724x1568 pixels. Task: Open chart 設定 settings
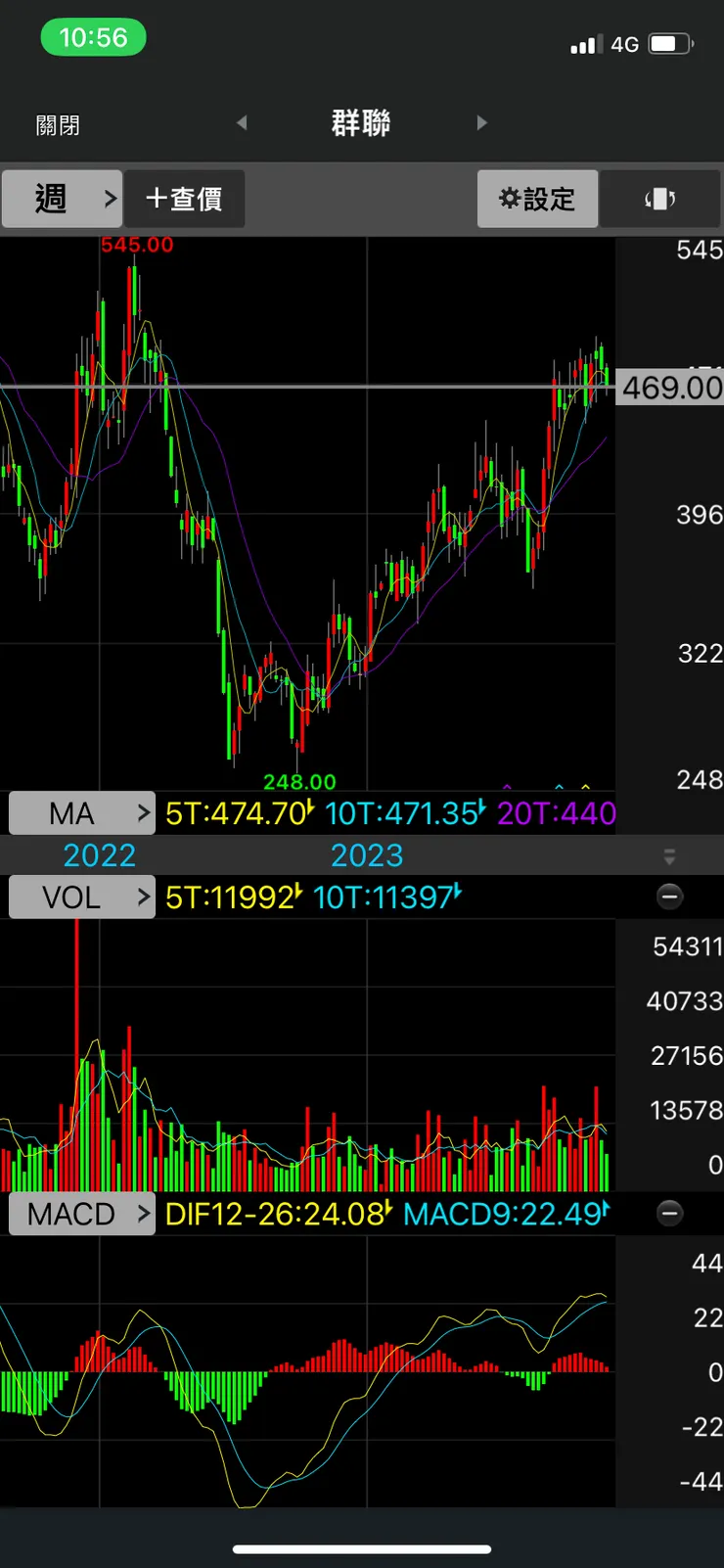(537, 199)
